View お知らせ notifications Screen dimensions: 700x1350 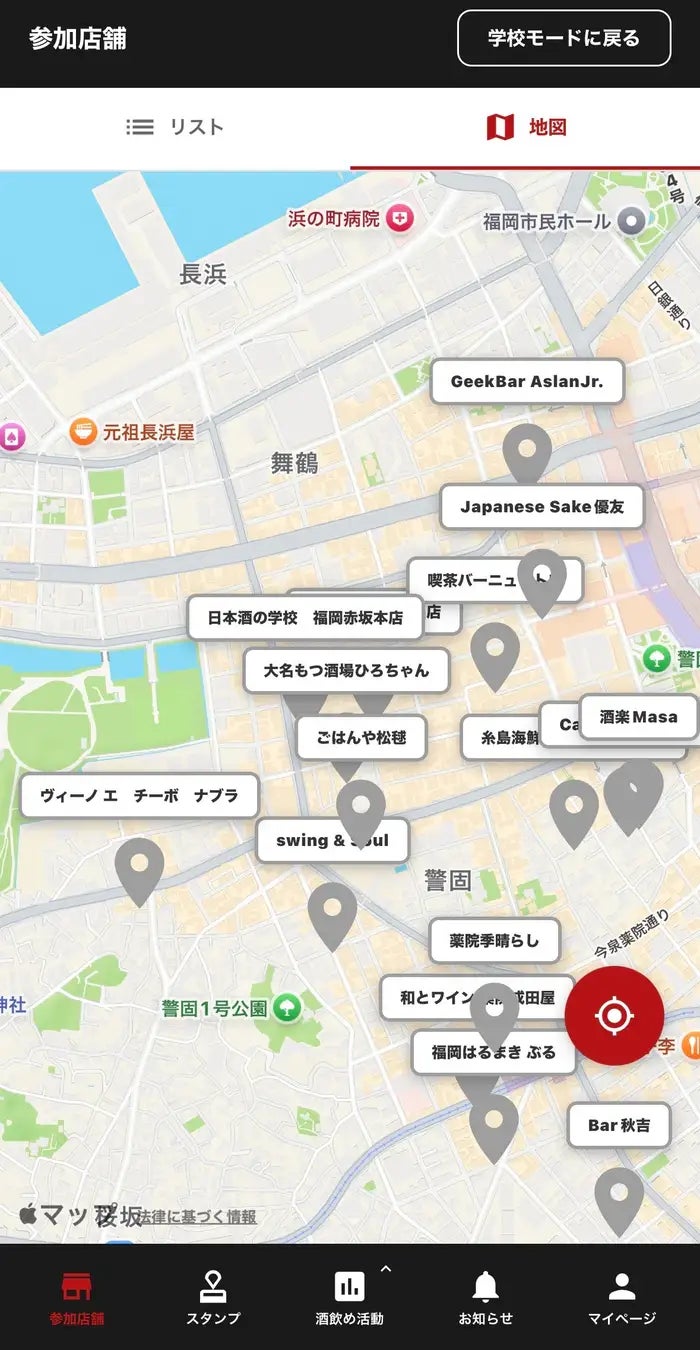[486, 1298]
